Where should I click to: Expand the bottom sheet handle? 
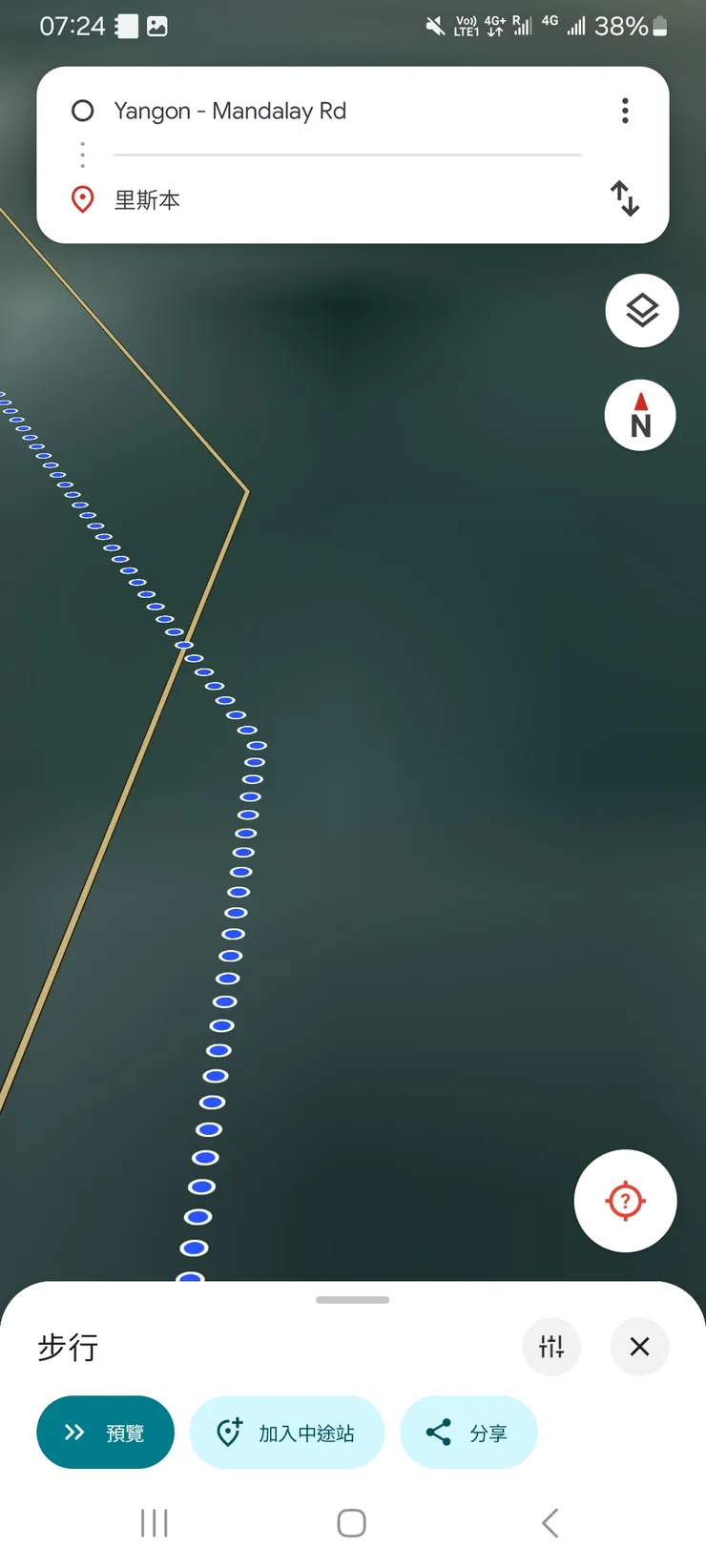coord(353,1300)
